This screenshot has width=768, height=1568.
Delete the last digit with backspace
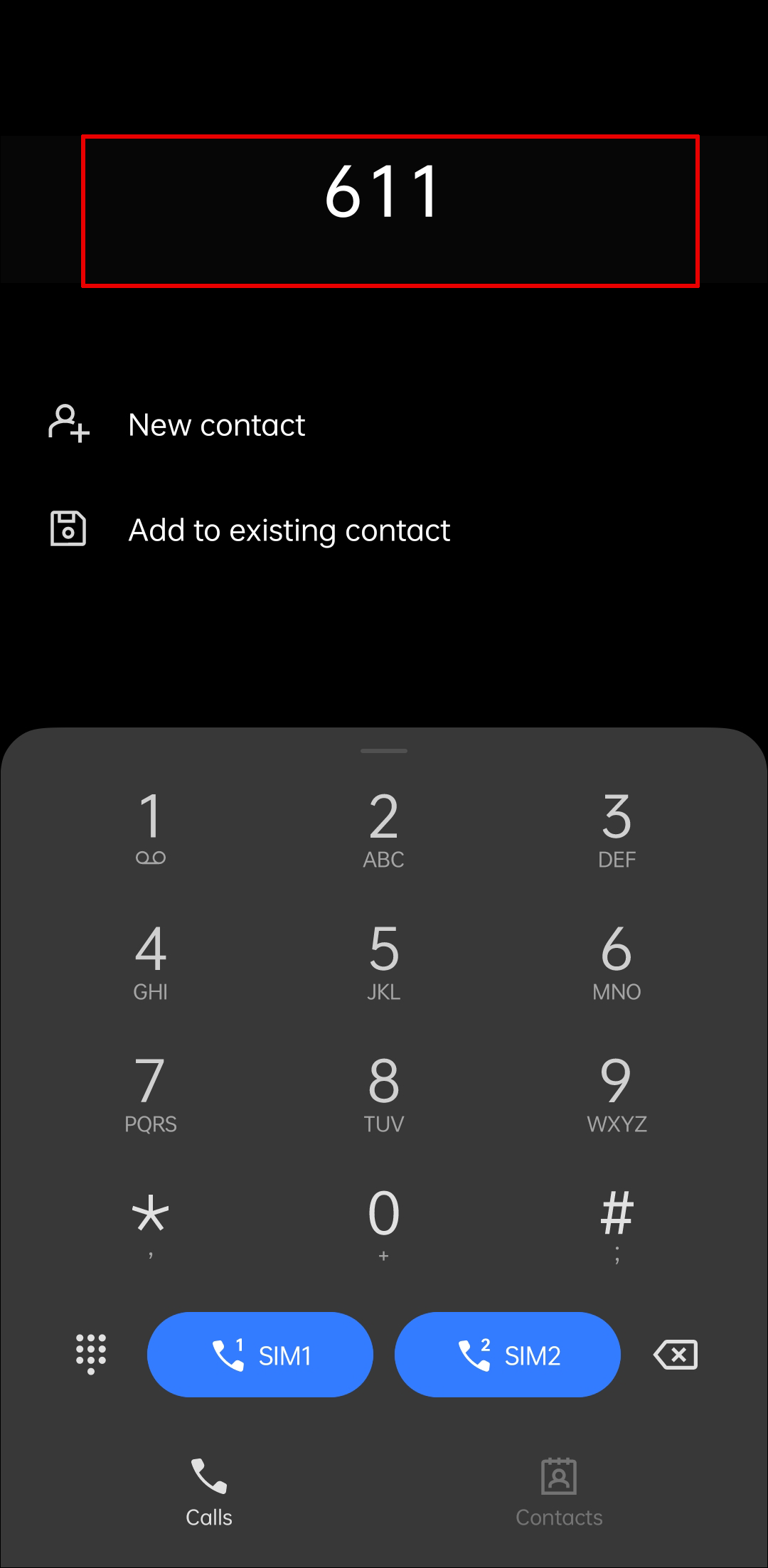[x=676, y=1355]
